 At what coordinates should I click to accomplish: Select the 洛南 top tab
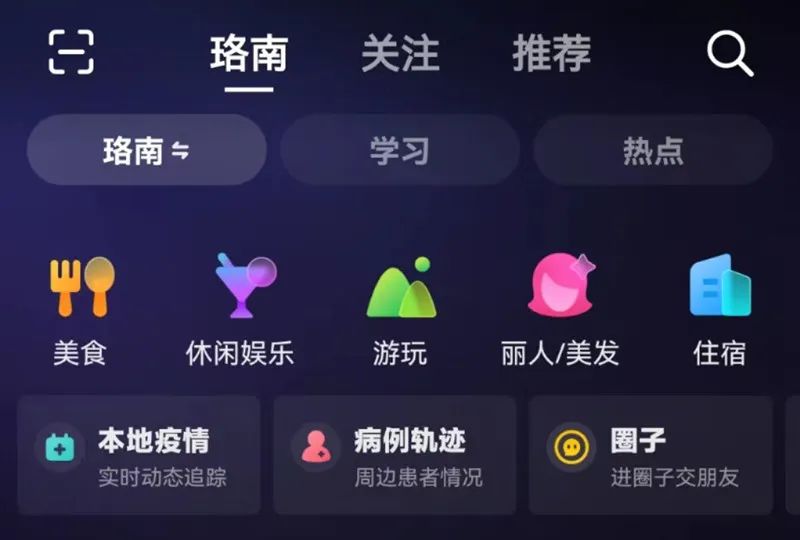[249, 53]
